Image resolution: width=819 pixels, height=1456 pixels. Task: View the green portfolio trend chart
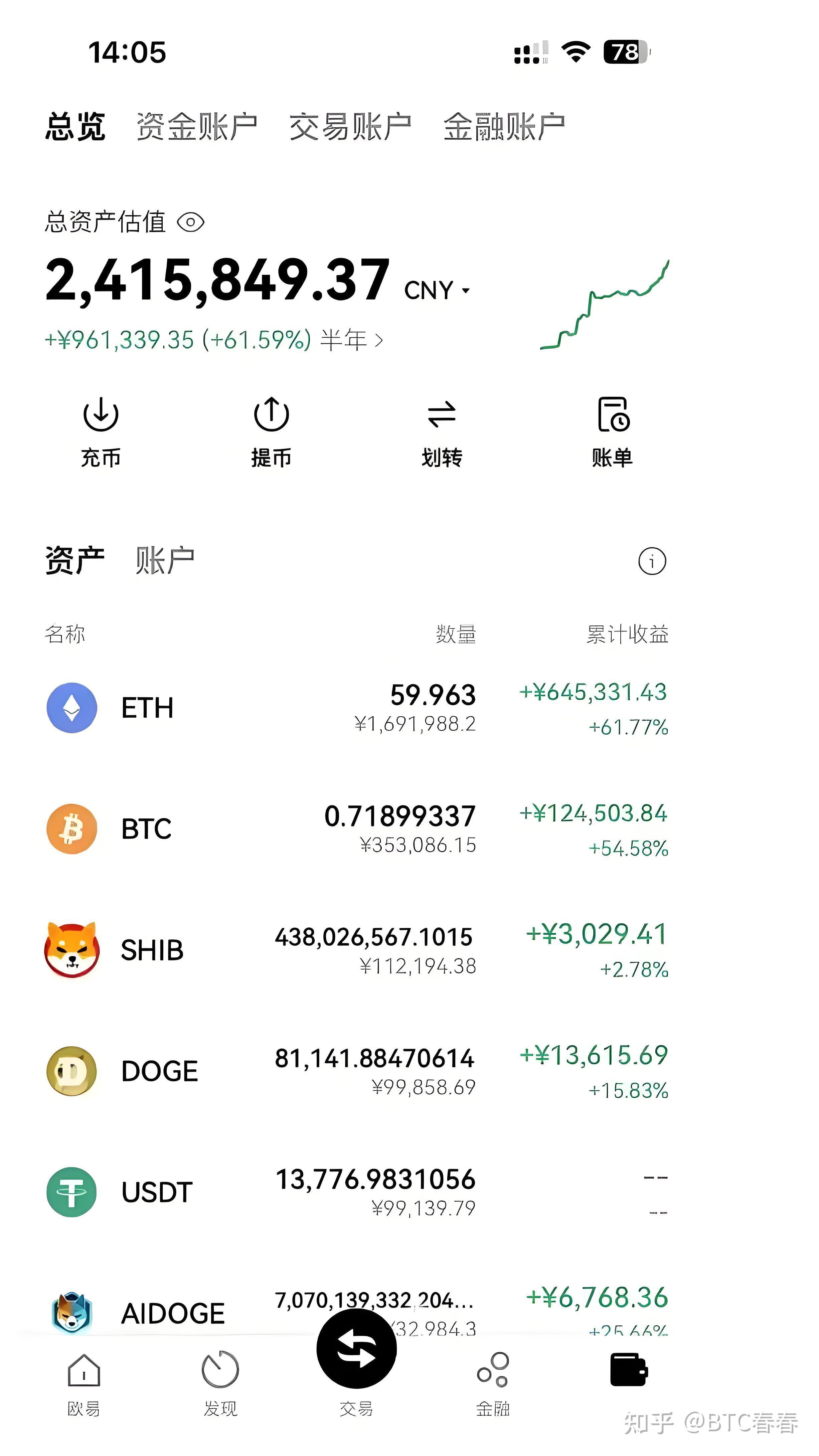pyautogui.click(x=605, y=305)
